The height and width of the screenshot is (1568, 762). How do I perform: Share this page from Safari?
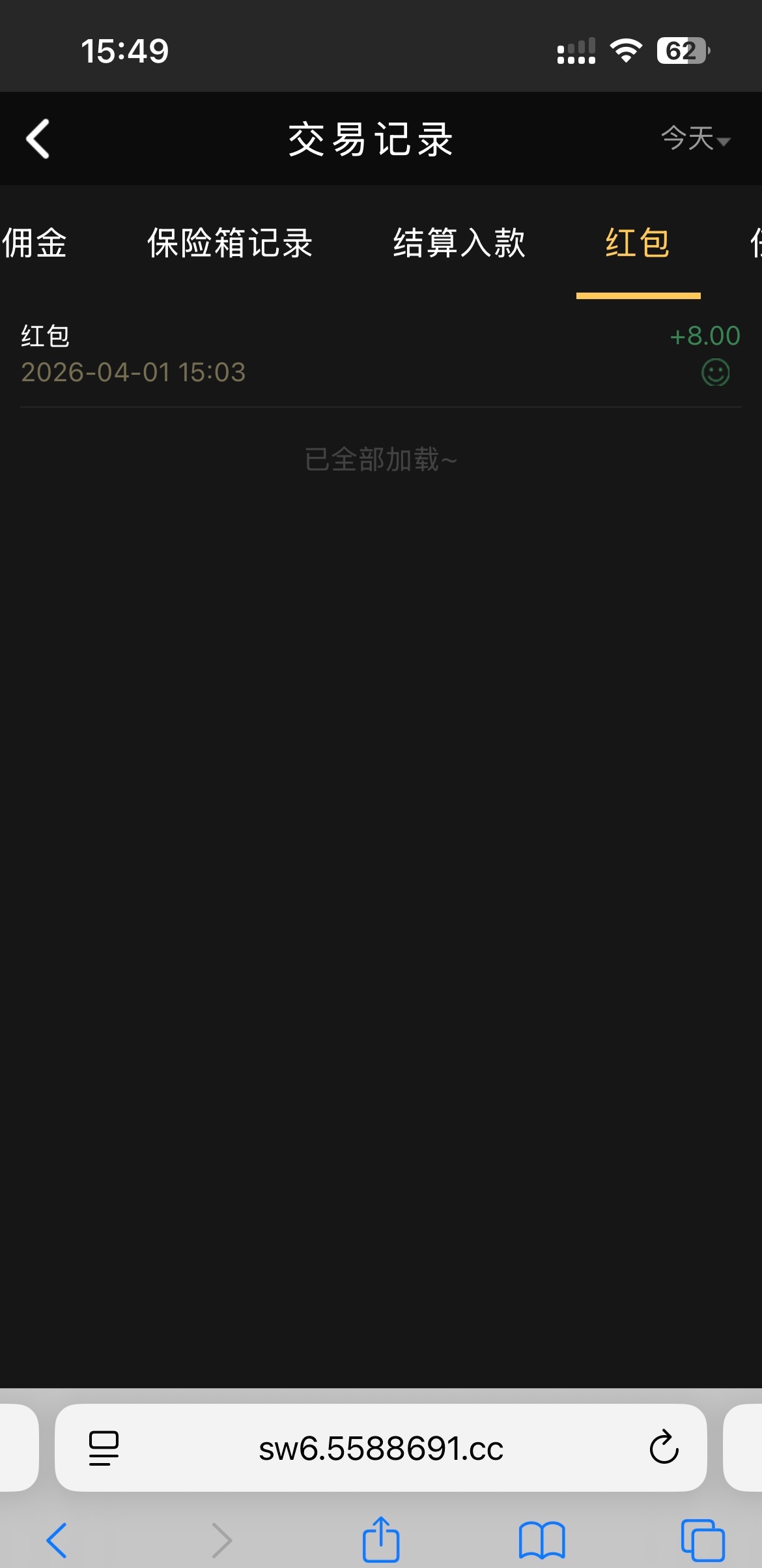[x=381, y=1539]
